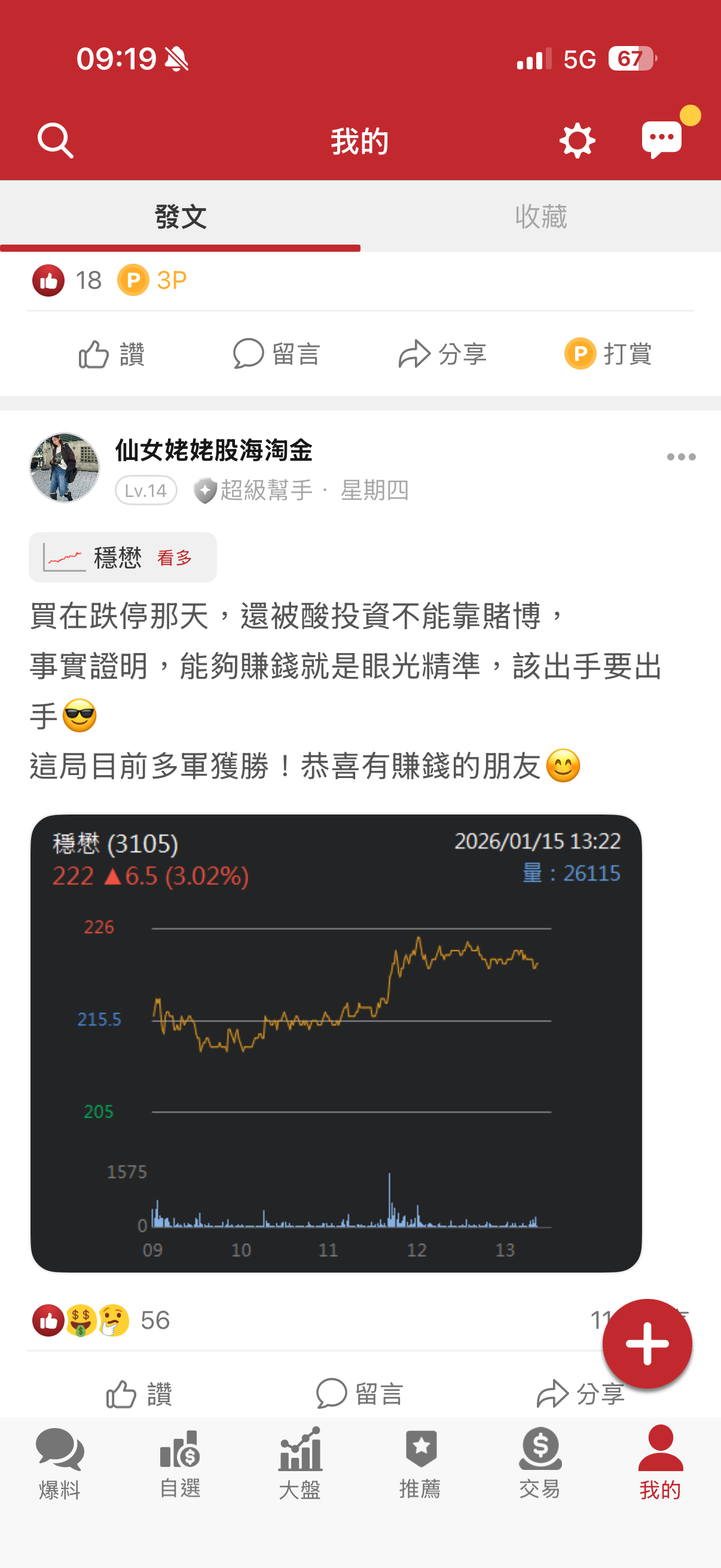View the 穩懋 (3105) chart image

click(x=336, y=1043)
